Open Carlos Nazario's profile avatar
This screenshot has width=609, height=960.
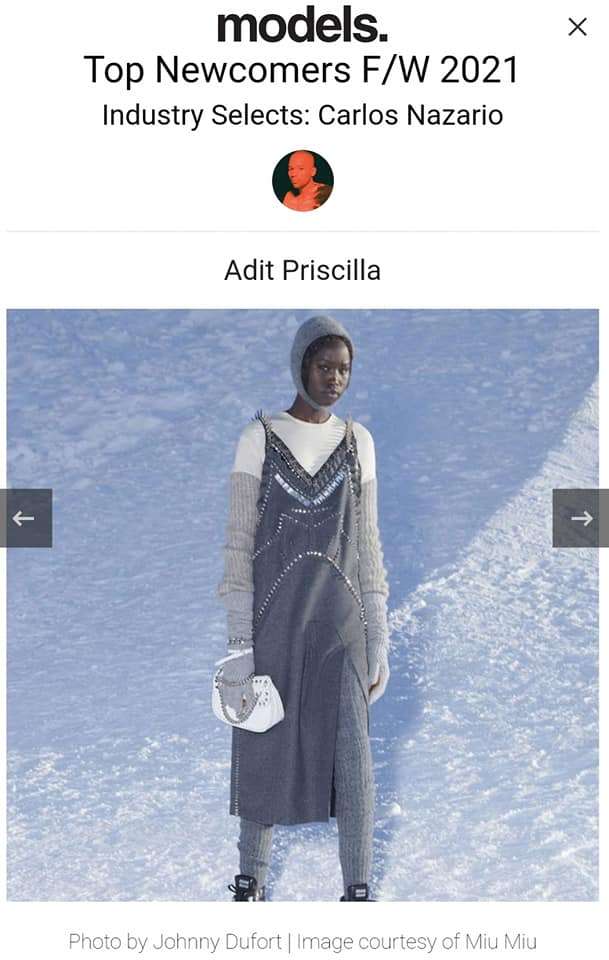302,181
